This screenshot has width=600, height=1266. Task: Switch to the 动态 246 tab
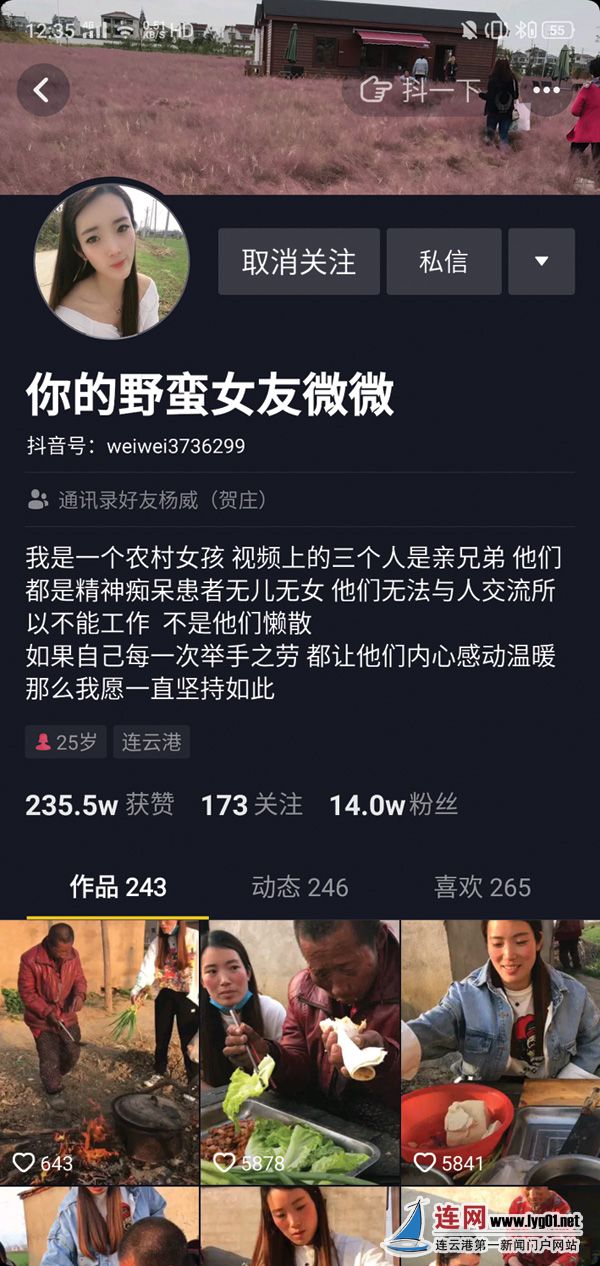click(x=300, y=887)
